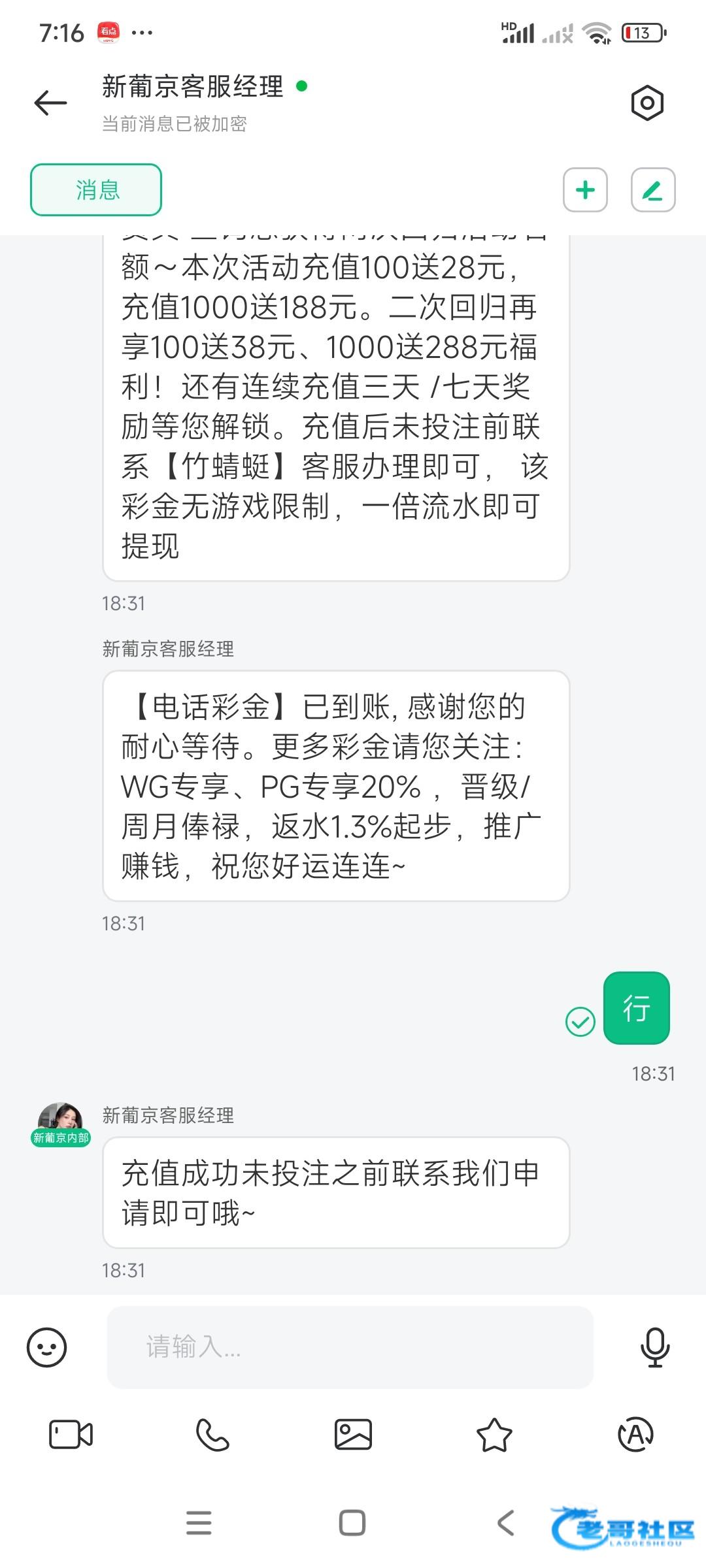
Task: Go to the system home screen
Action: [352, 1523]
